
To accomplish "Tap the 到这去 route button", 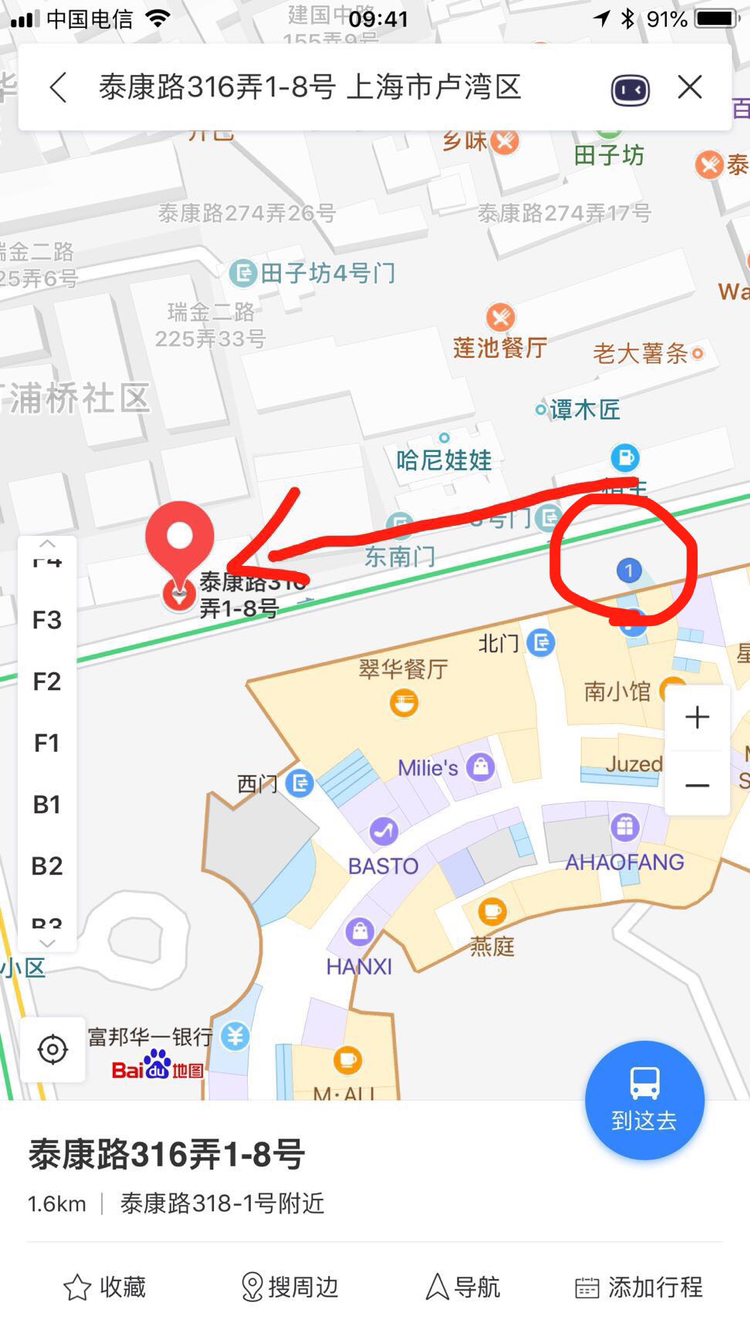I will 645,1098.
